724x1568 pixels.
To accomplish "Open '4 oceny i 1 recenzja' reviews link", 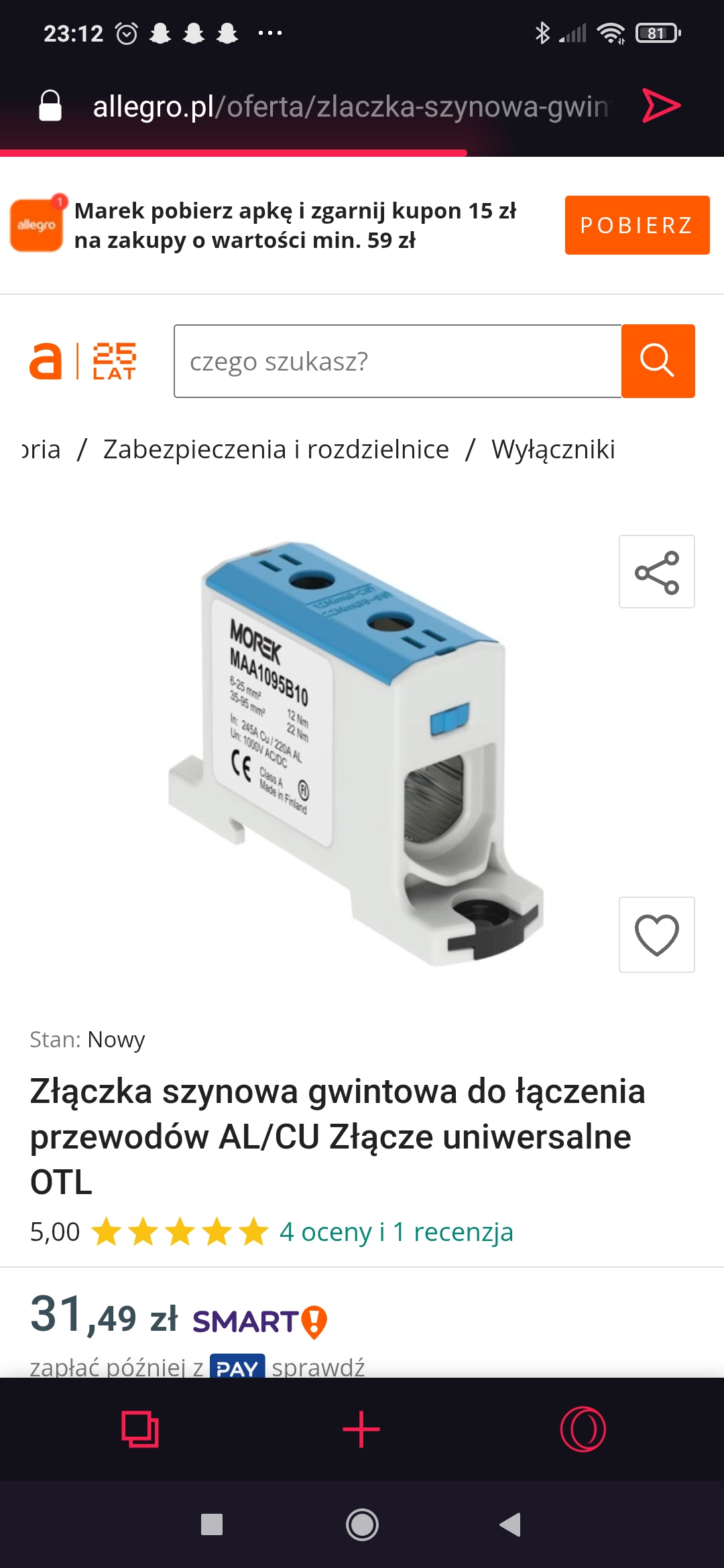I will coord(396,1232).
